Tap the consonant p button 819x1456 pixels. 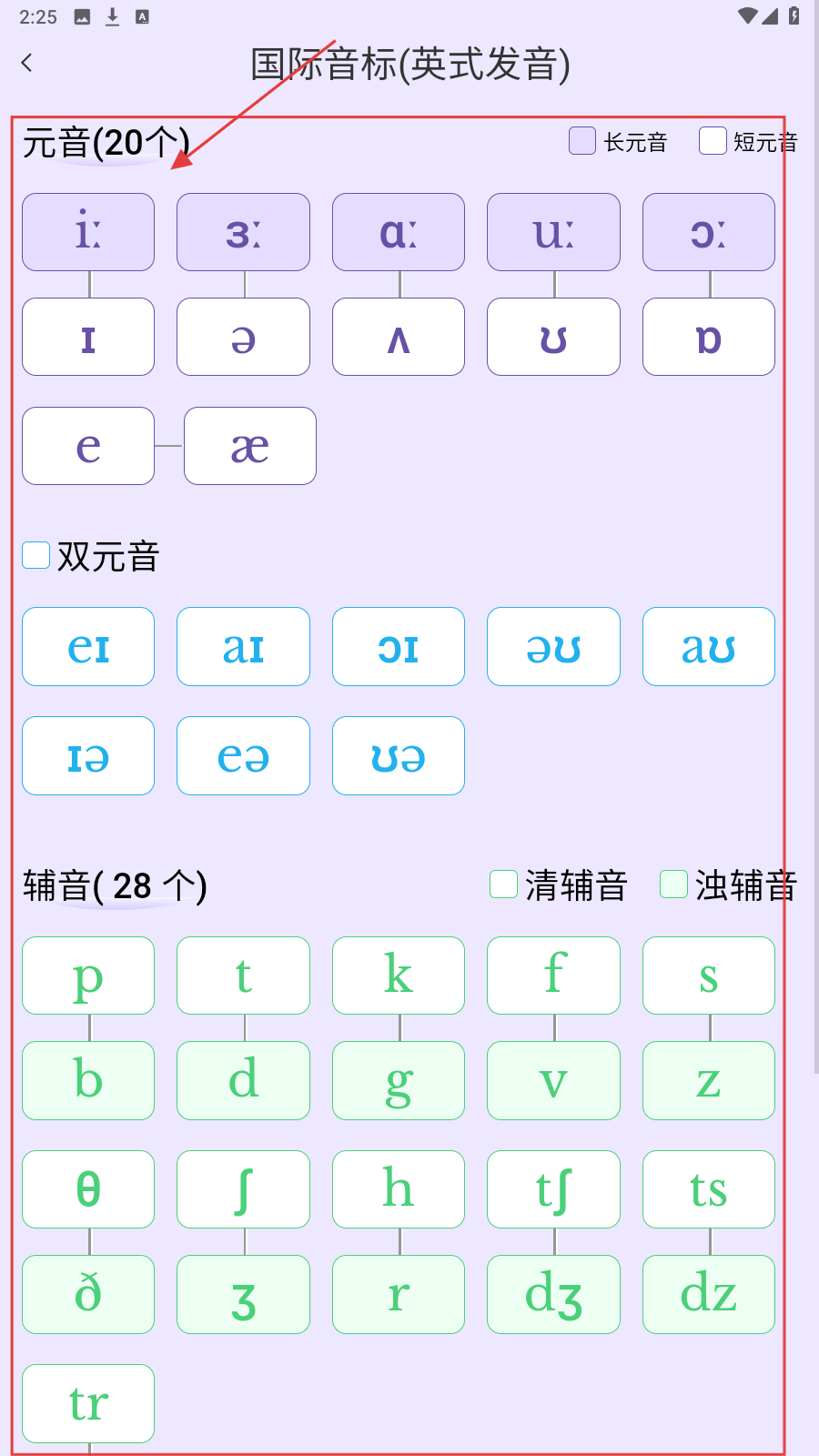point(88,976)
